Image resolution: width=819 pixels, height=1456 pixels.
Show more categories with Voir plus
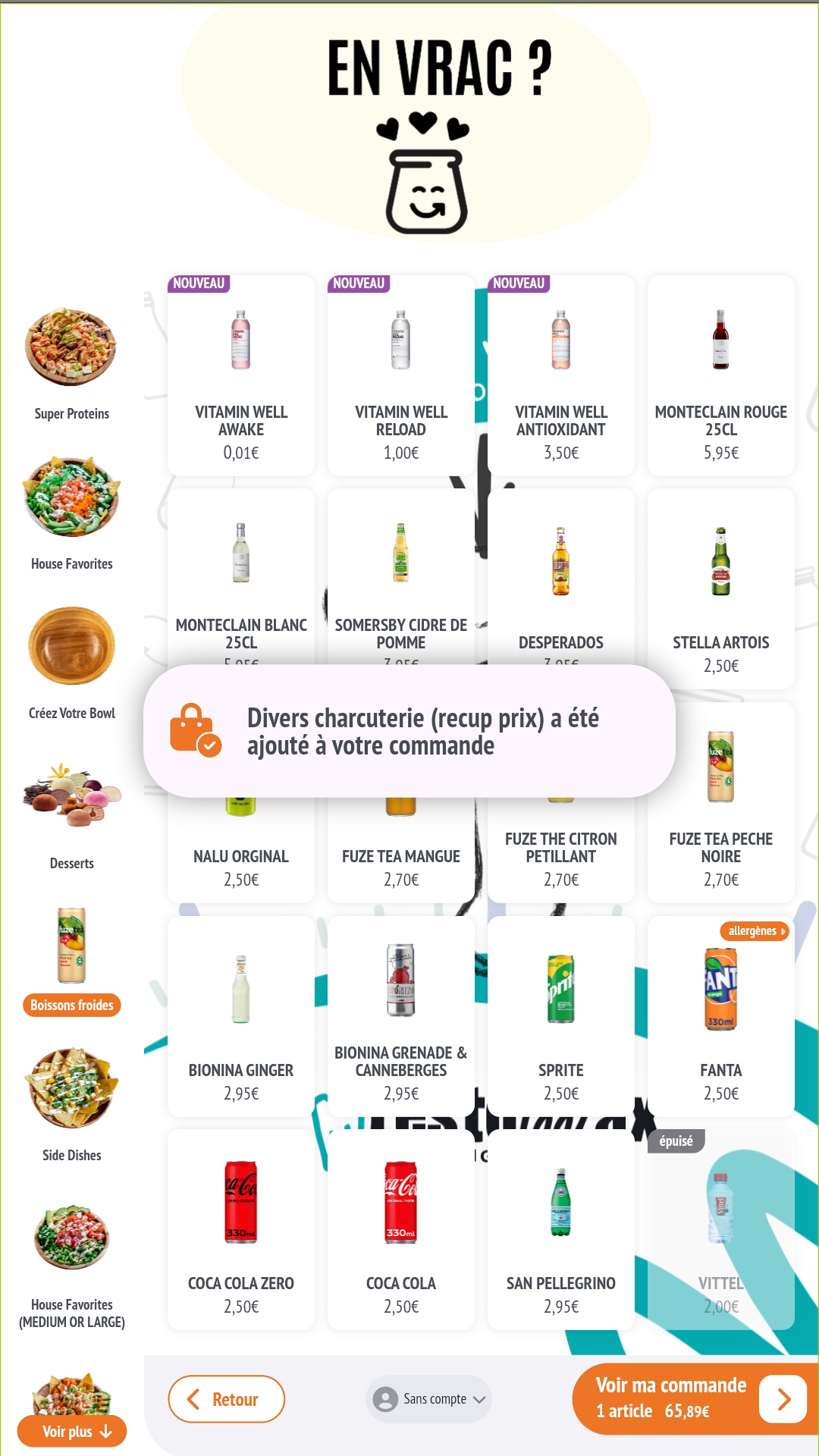click(x=72, y=1431)
